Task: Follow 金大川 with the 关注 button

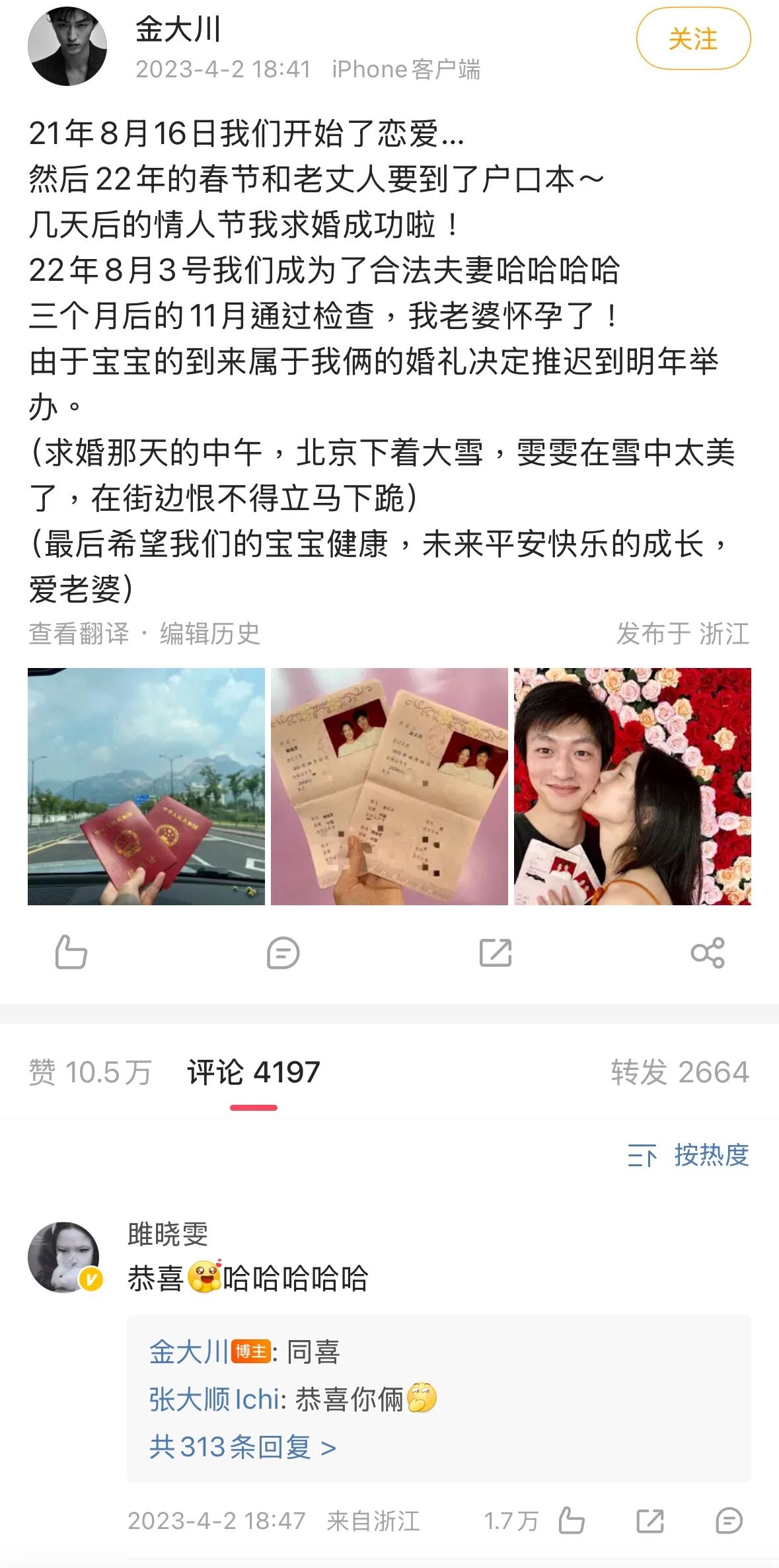Action: pos(693,39)
